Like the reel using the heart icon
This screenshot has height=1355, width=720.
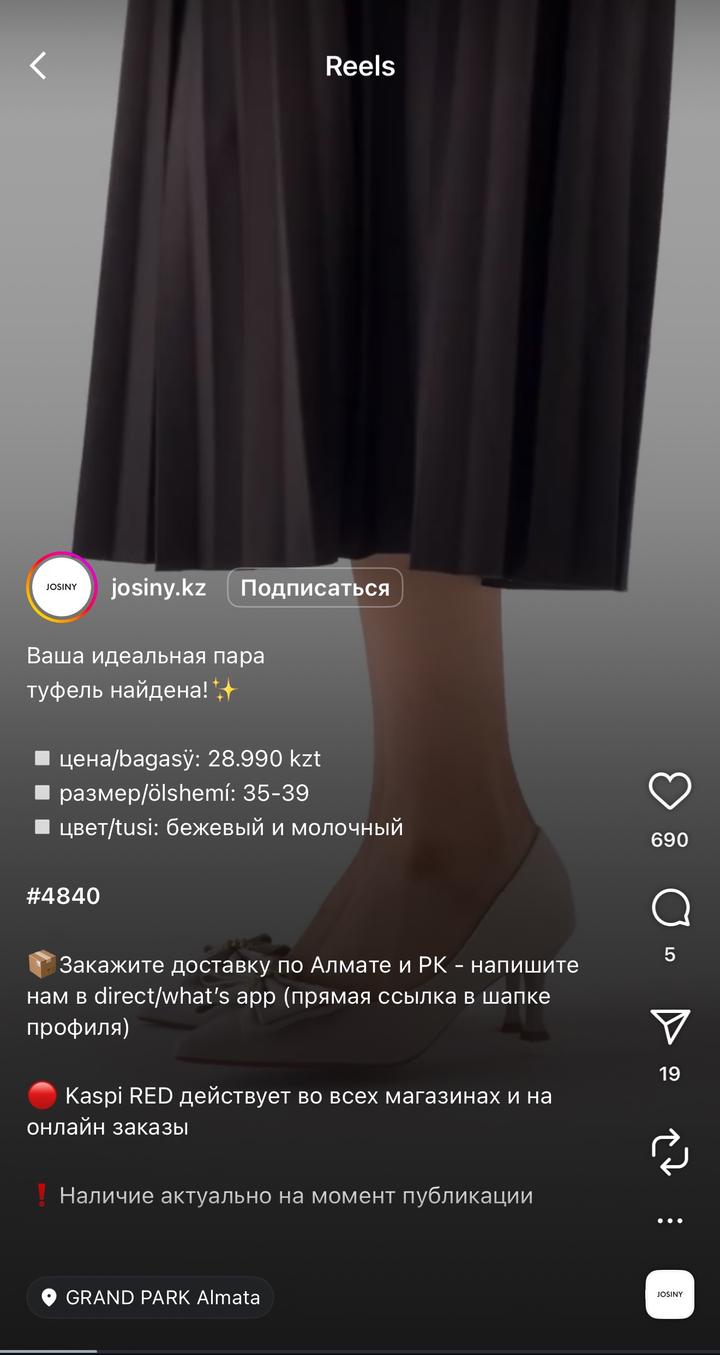669,790
